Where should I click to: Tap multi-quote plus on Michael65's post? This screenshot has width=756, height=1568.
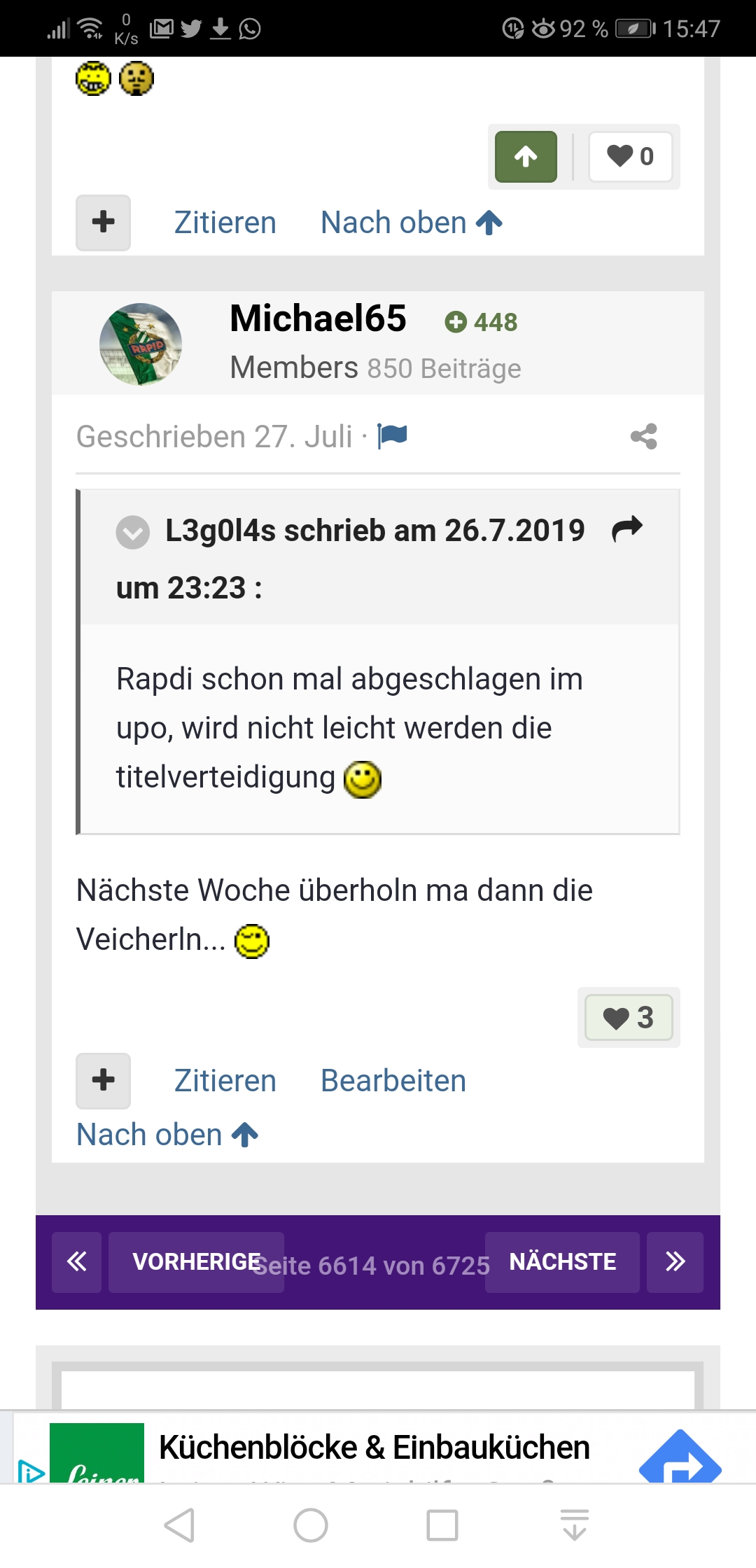coord(103,1080)
